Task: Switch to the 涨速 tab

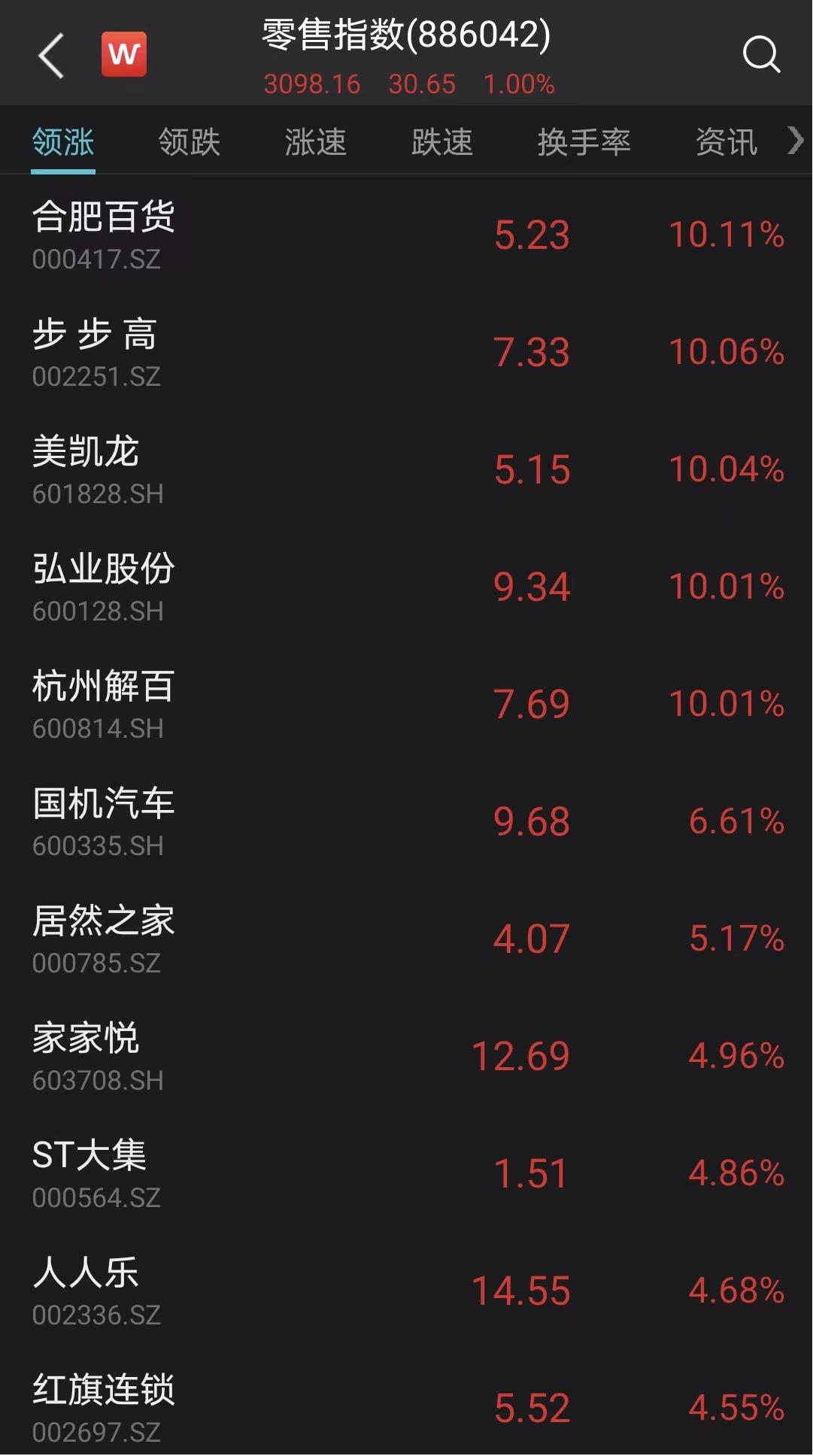Action: [x=316, y=141]
